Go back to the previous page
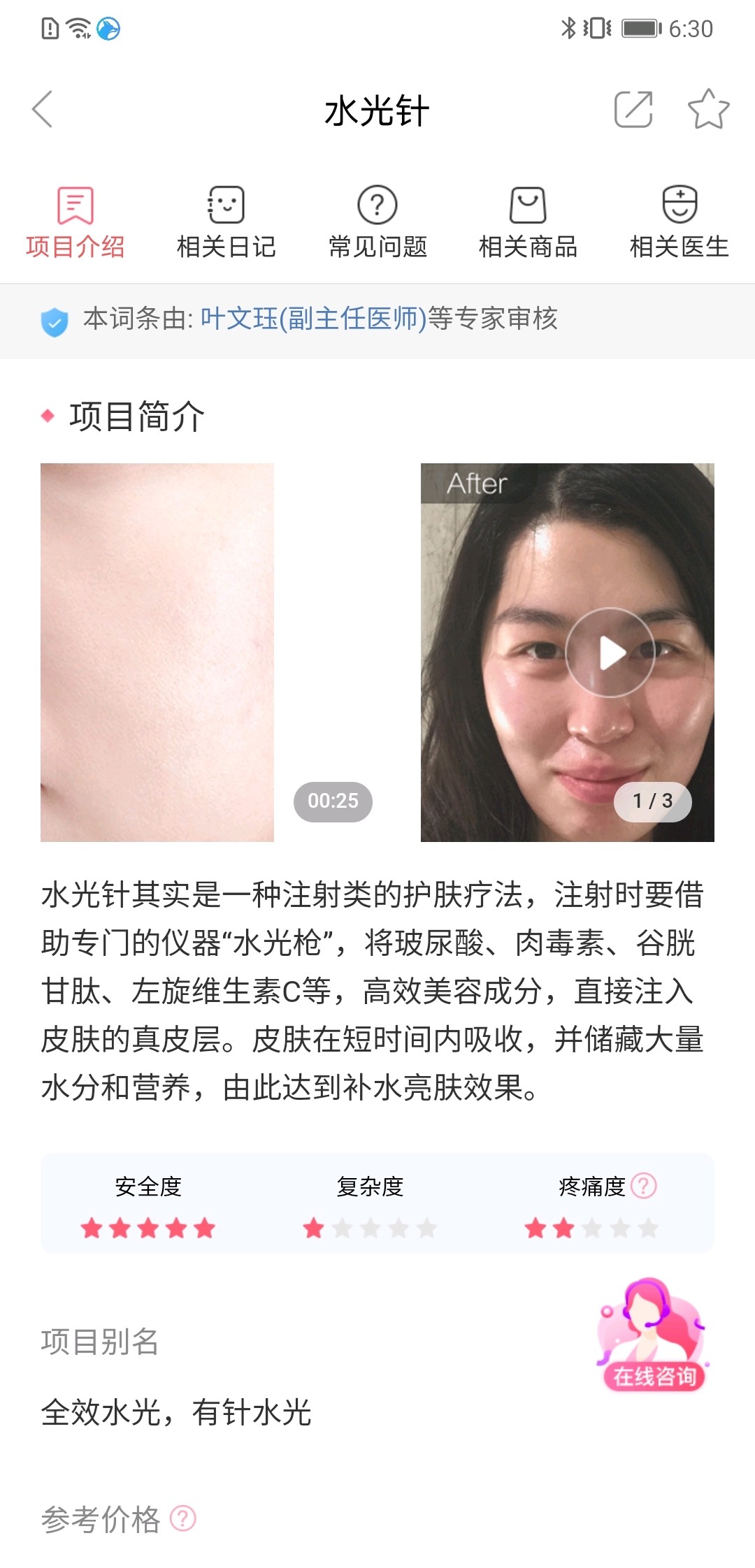Screen dimensions: 755x1568 pyautogui.click(x=43, y=110)
